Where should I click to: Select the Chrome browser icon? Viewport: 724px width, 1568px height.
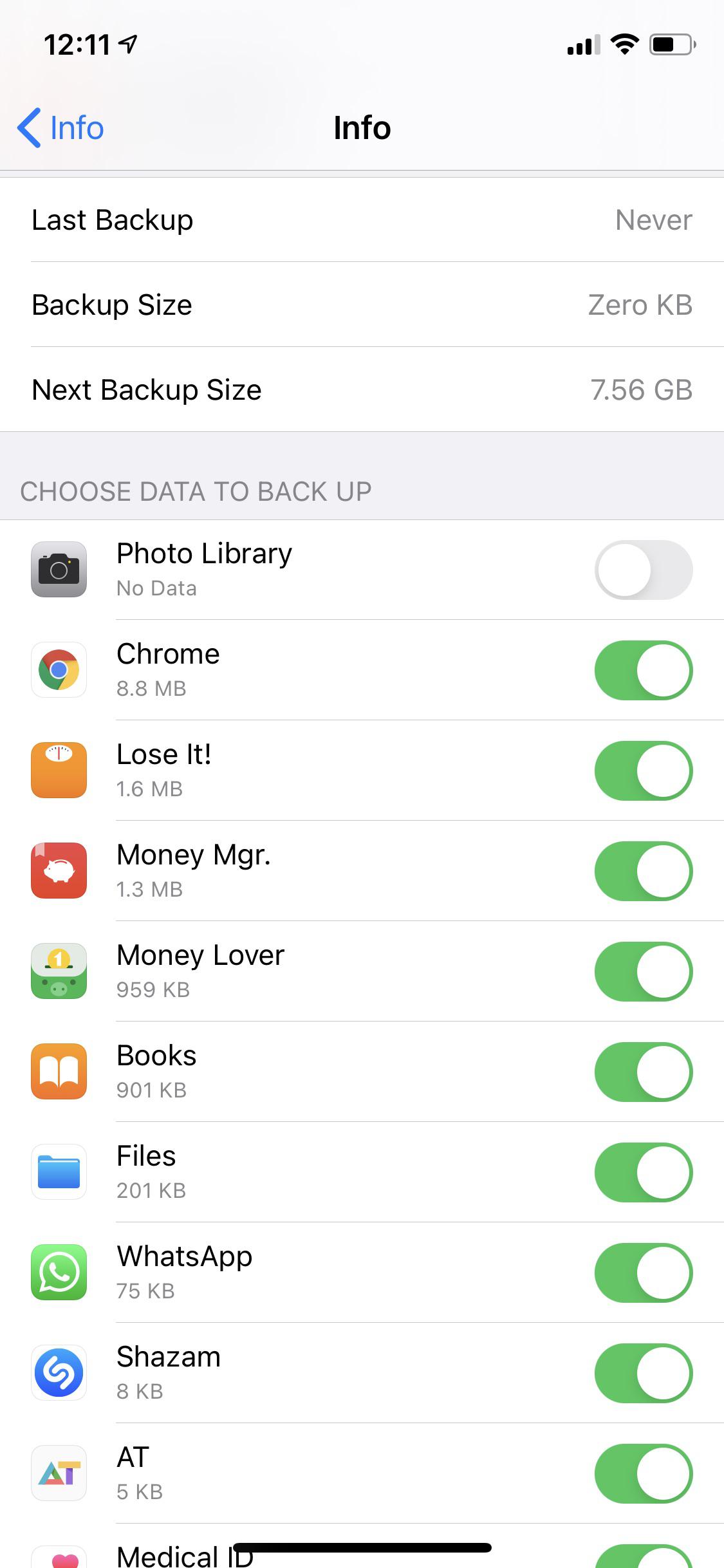[59, 669]
